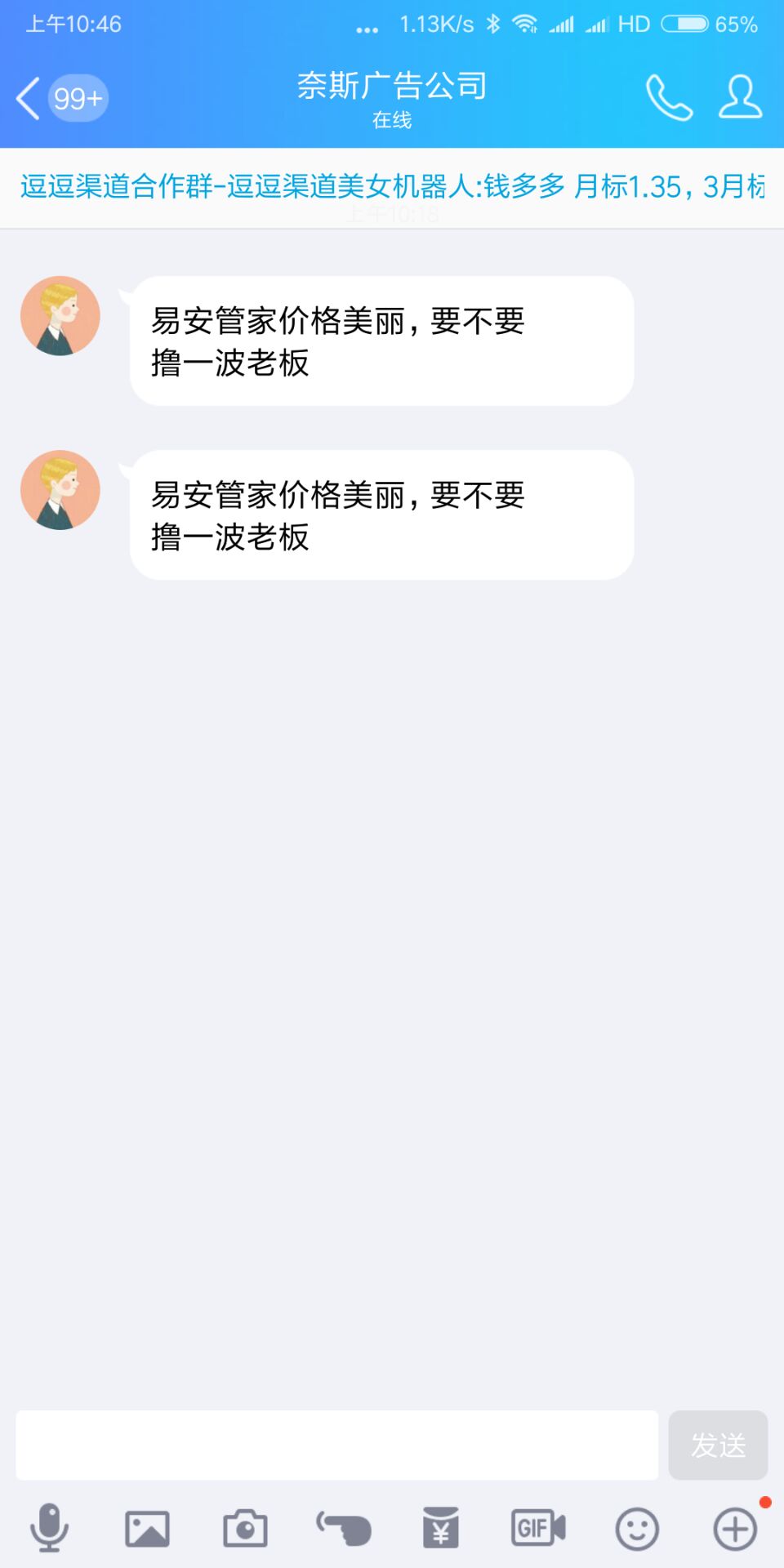The image size is (784, 1568).
Task: Open the emoji picker
Action: point(637,1528)
